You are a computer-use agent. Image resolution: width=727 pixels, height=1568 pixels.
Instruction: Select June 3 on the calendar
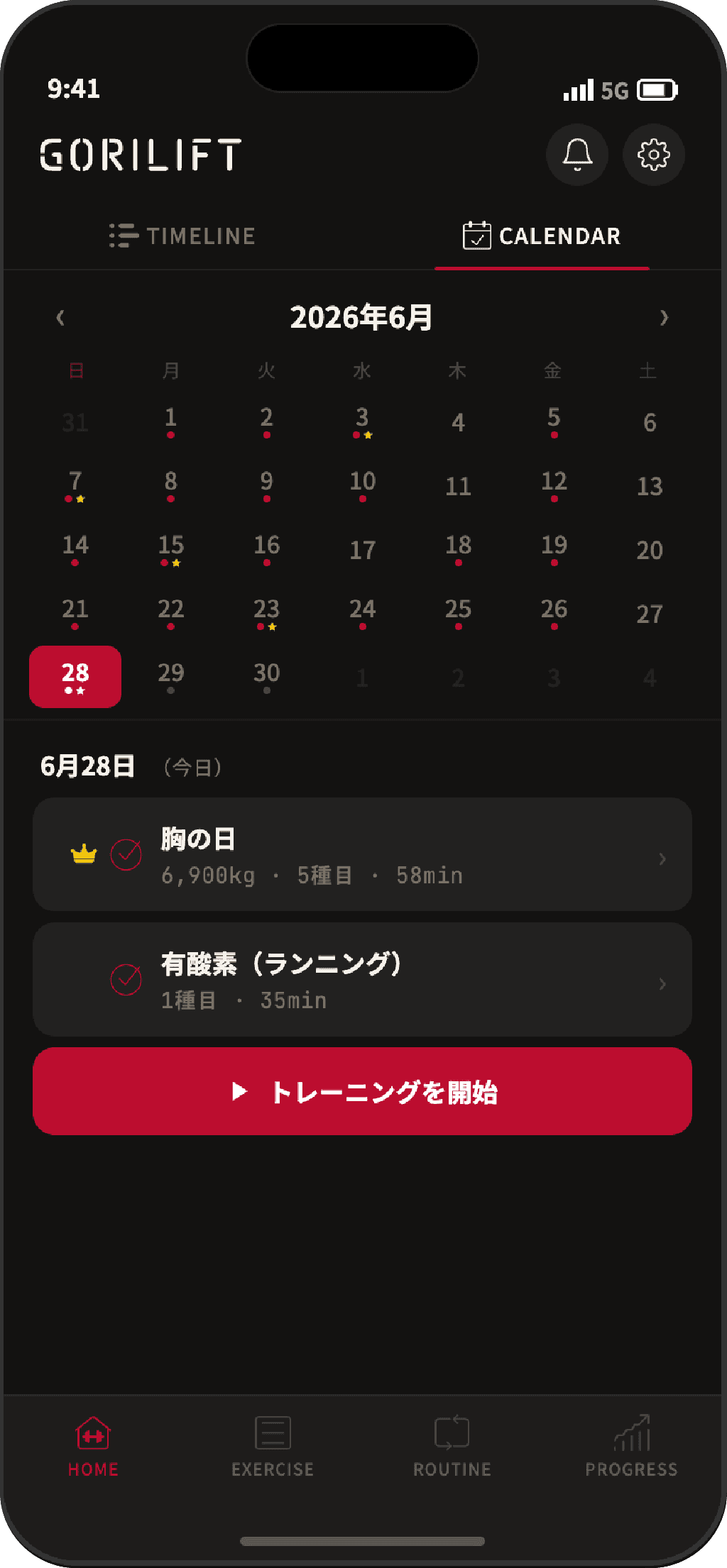(x=362, y=421)
